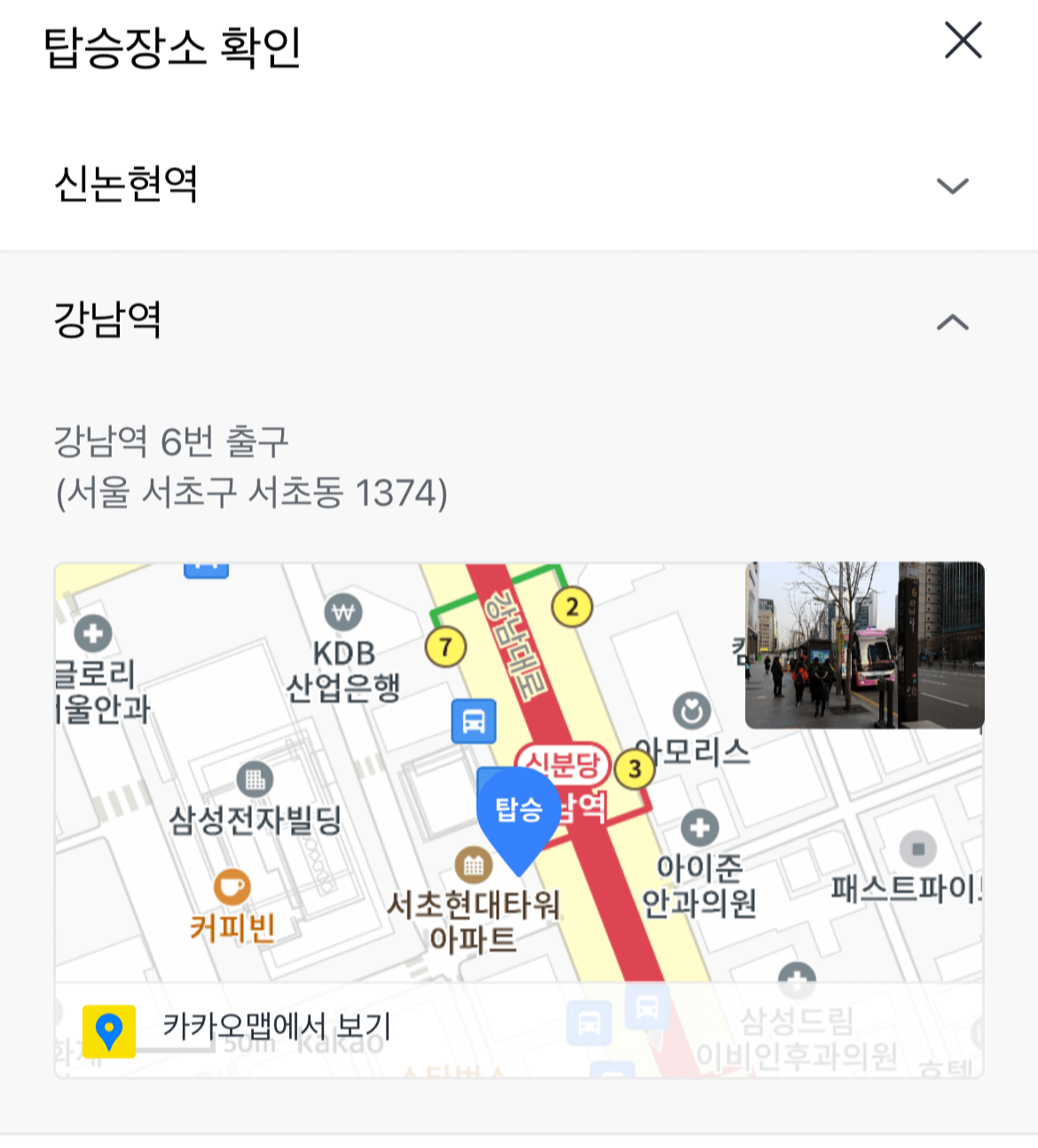Select the 아이준안과의원 hospital cross icon
This screenshot has height=1148, width=1038.
[701, 829]
